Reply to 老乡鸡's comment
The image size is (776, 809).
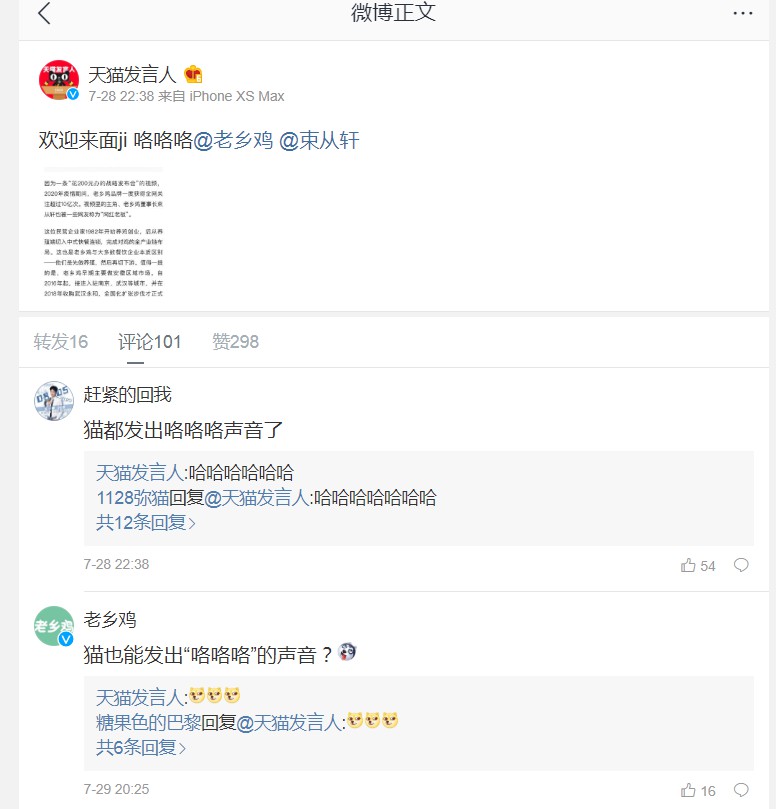(x=741, y=790)
